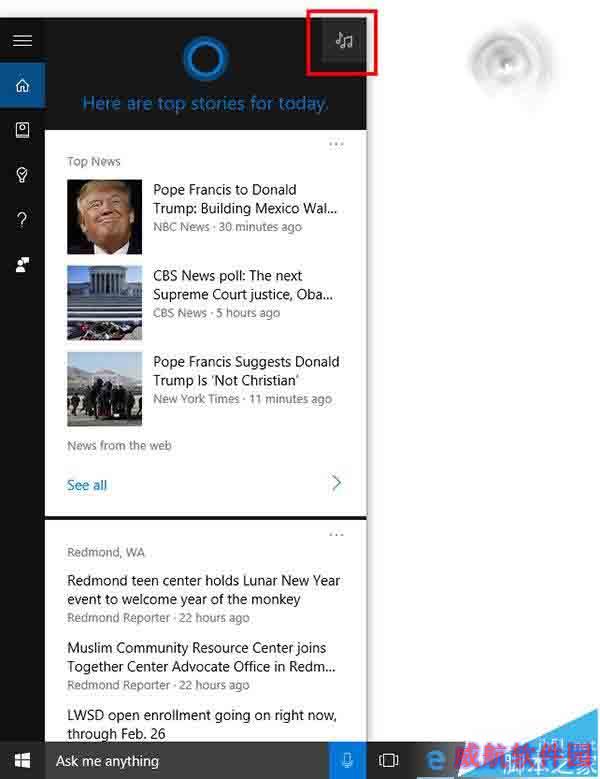
Task: Open the Feedback icon
Action: coord(22,264)
